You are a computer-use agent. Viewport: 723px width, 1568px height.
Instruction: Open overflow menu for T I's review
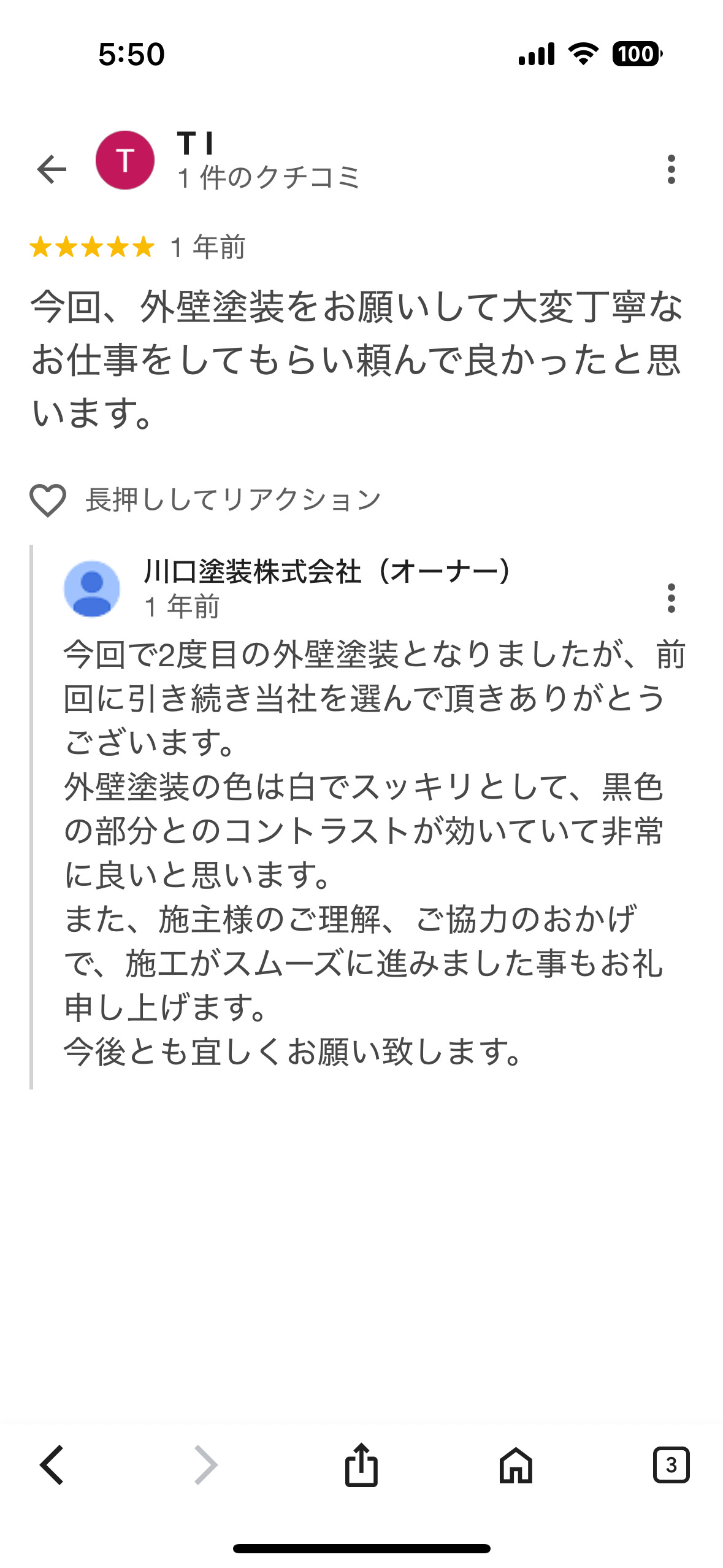coord(671,169)
